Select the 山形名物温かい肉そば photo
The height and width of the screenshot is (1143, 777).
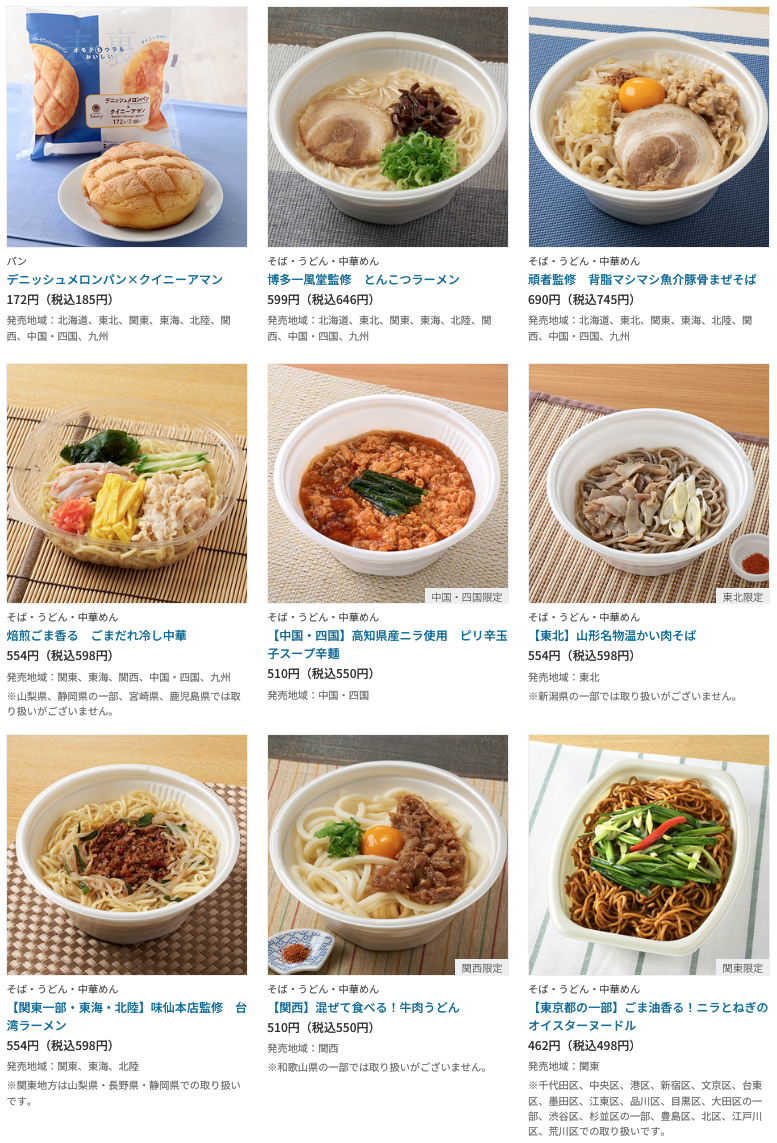[648, 483]
